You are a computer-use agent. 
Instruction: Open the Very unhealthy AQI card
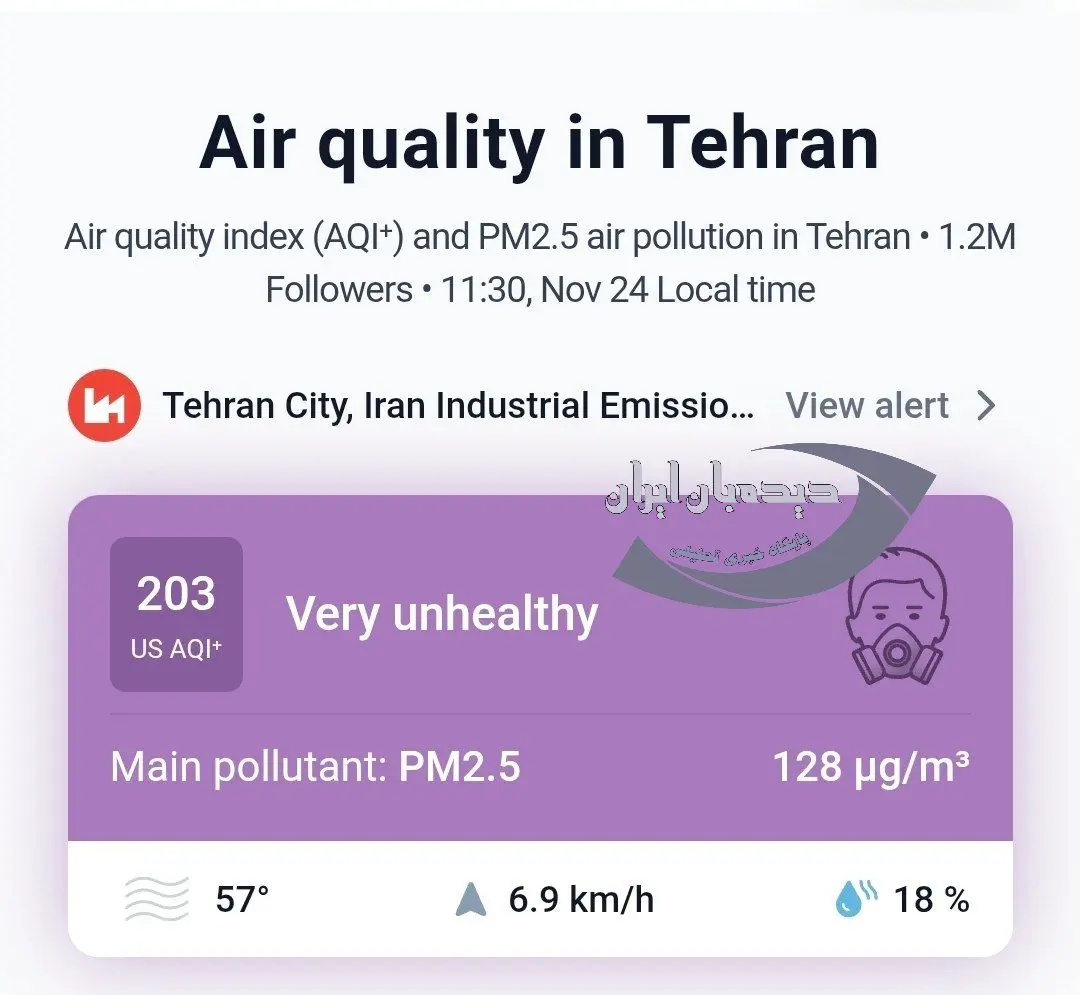point(441,614)
